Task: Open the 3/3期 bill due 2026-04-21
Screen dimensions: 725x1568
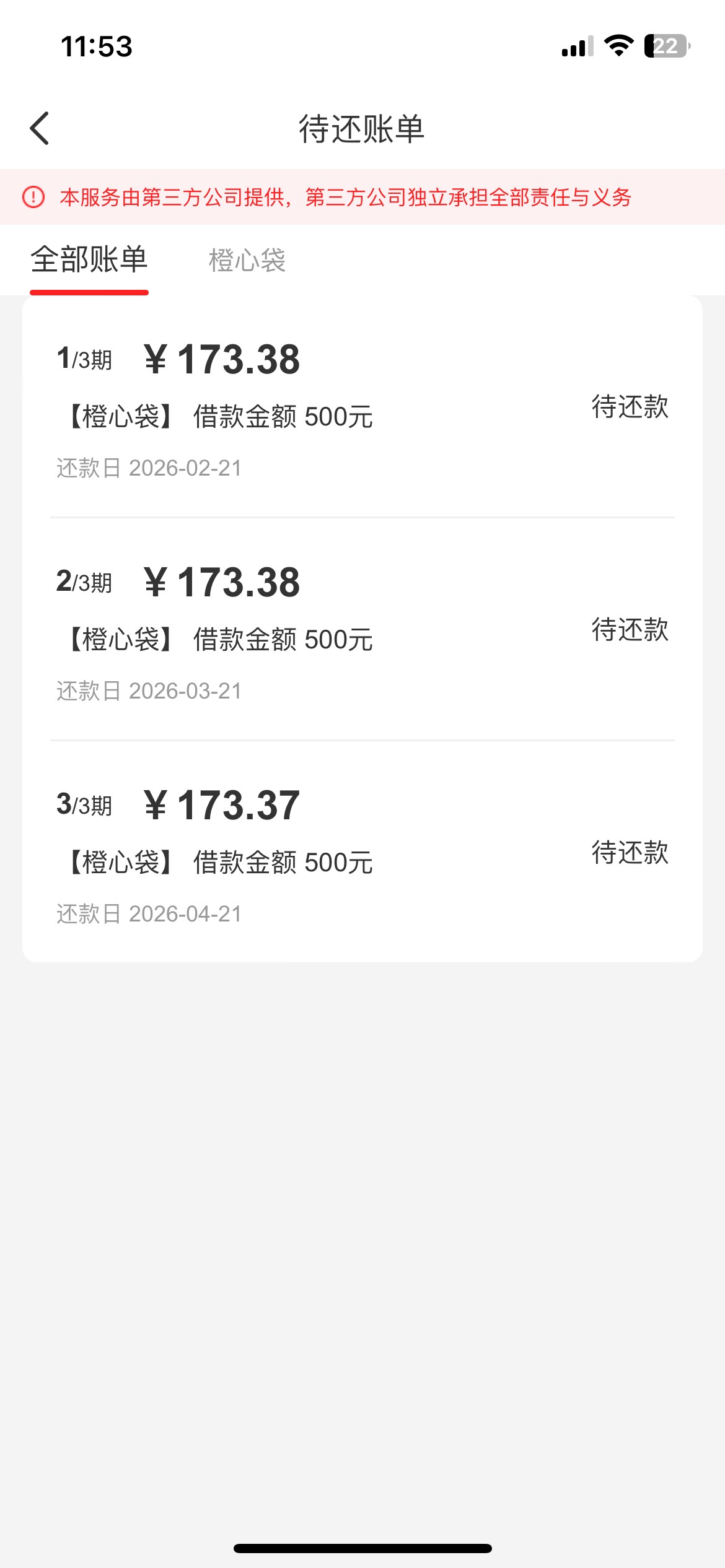Action: pyautogui.click(x=362, y=854)
